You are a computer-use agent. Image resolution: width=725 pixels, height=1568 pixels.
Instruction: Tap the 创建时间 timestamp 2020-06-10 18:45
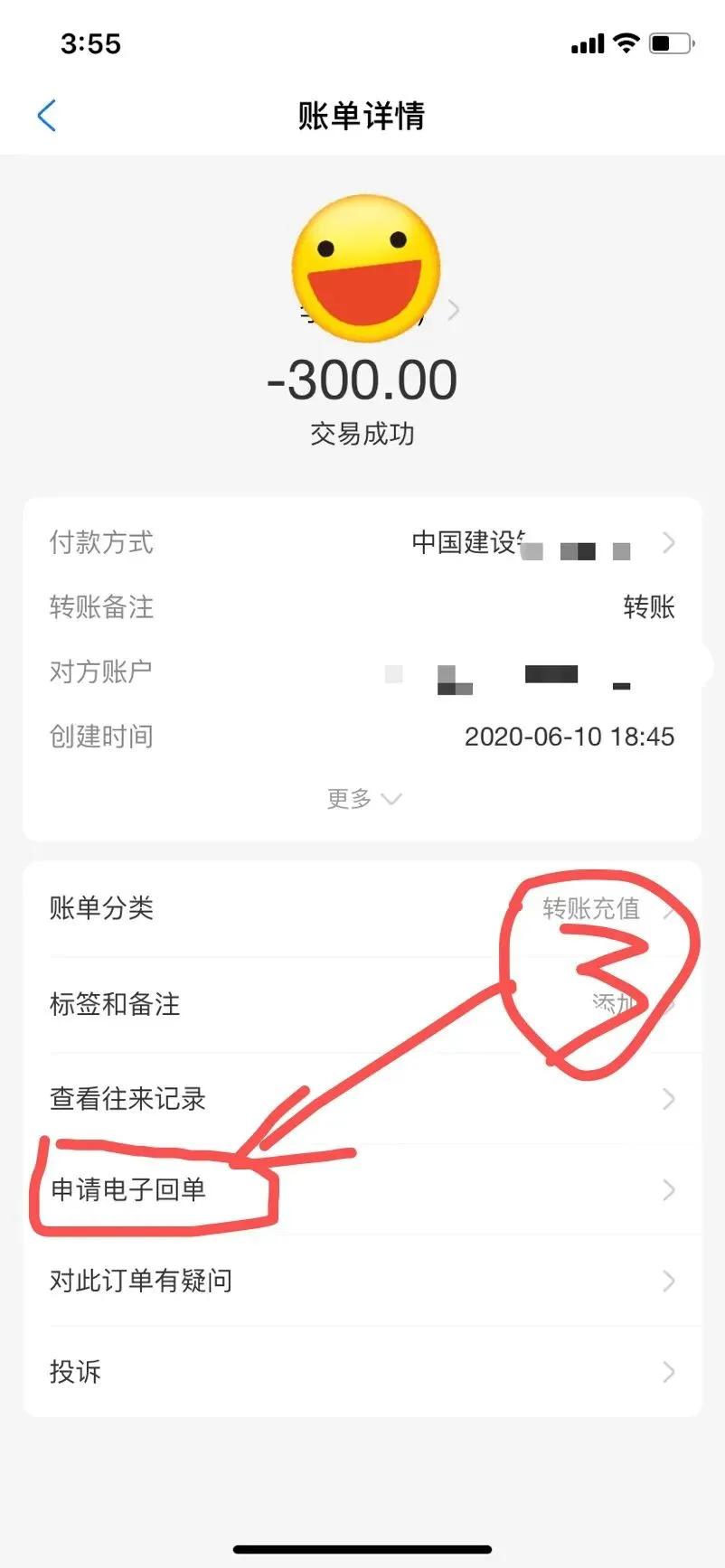coord(570,737)
